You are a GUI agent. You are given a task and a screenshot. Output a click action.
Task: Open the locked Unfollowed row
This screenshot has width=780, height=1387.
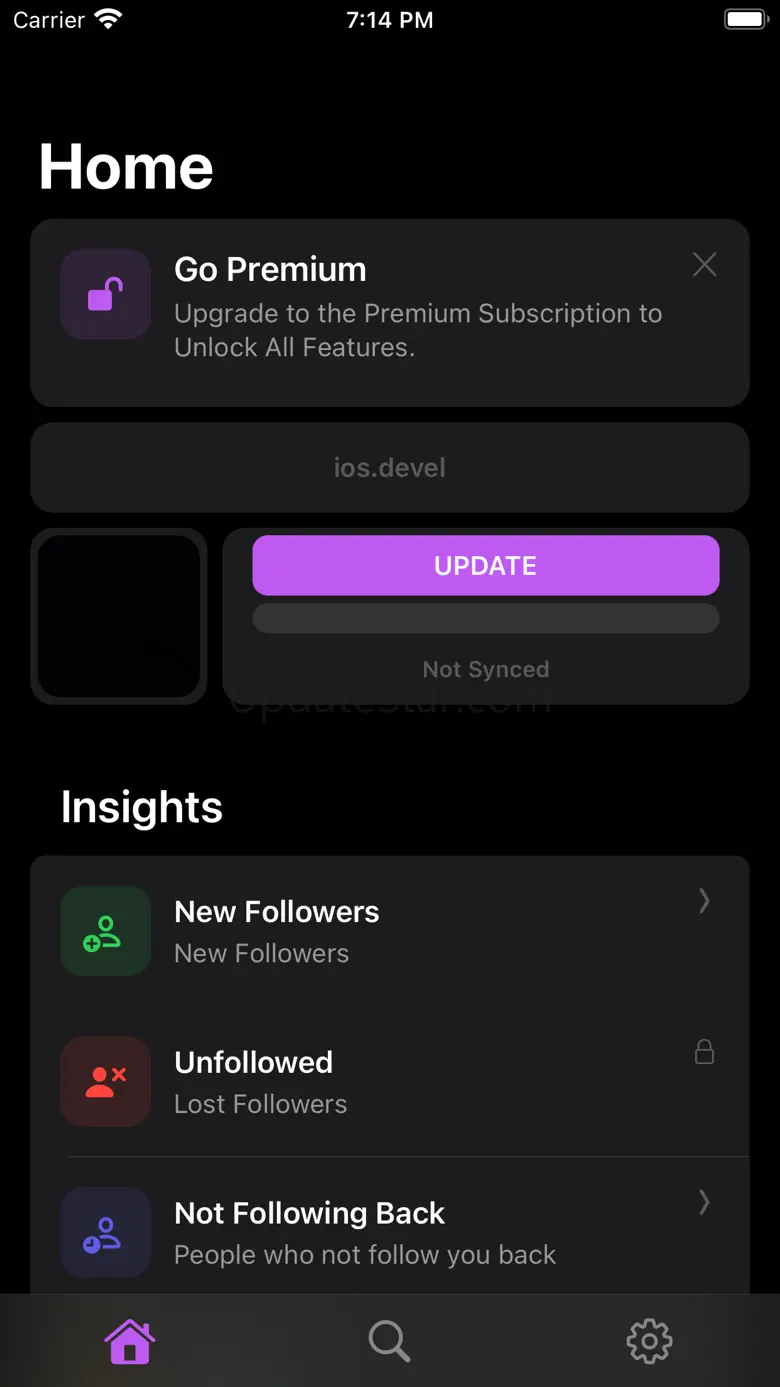point(390,1082)
